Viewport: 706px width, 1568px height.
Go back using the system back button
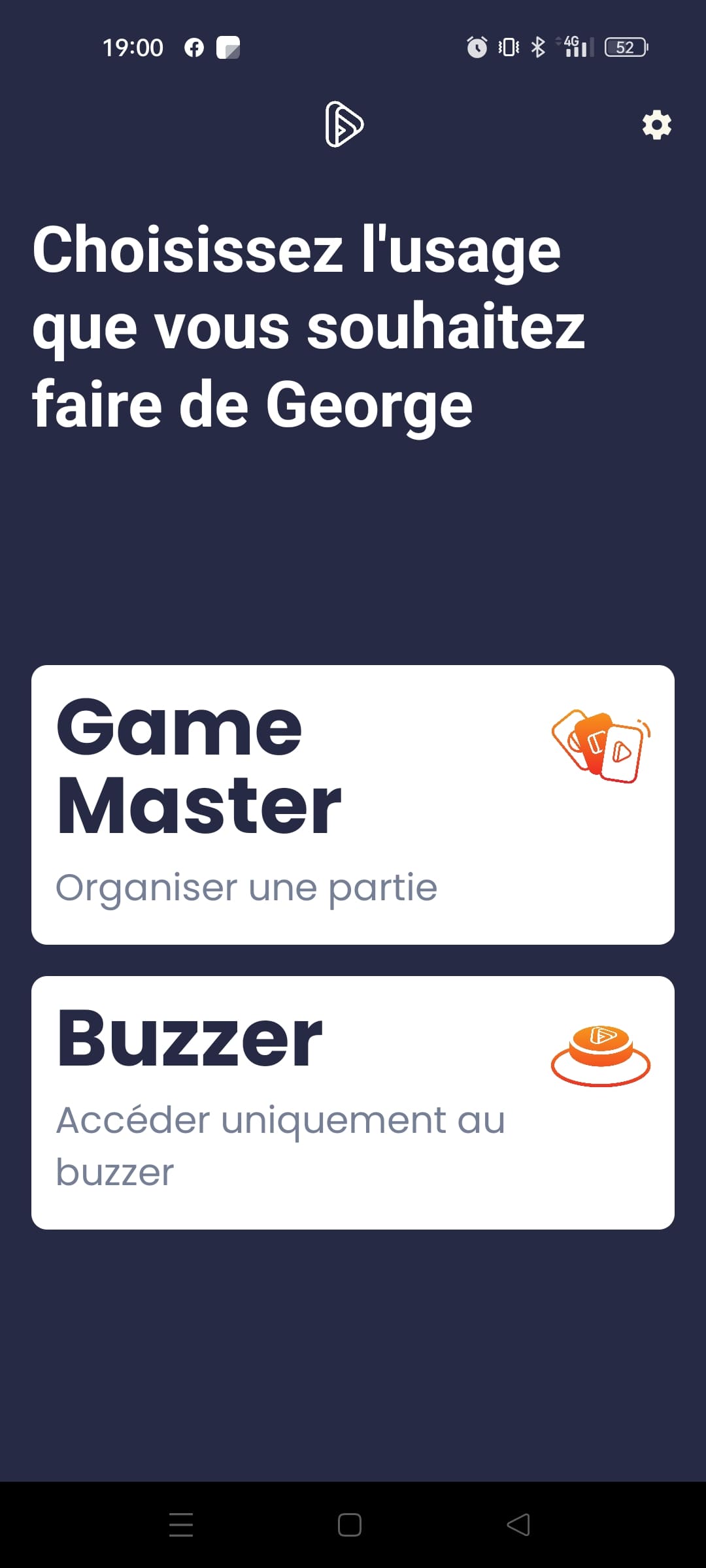click(518, 1525)
